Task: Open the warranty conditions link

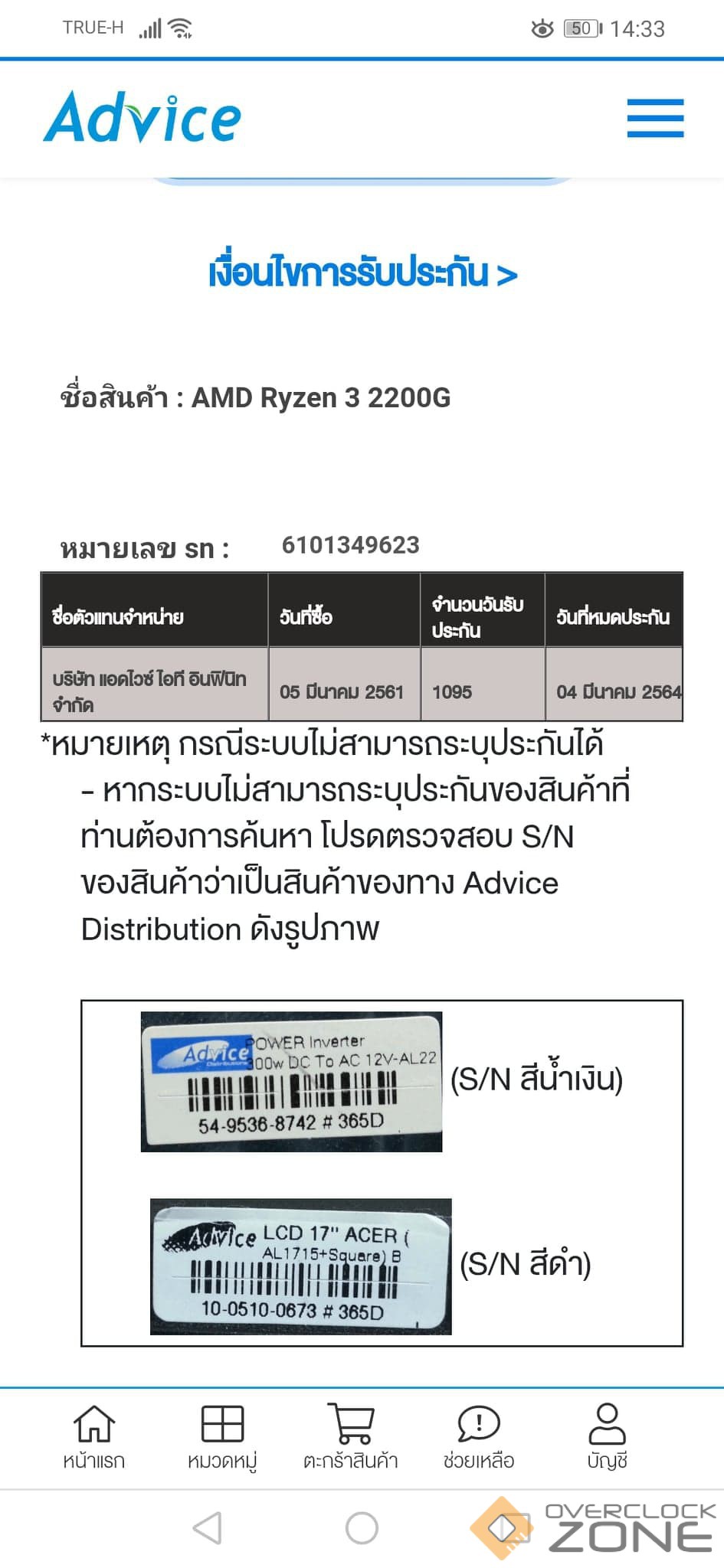Action: point(362,273)
